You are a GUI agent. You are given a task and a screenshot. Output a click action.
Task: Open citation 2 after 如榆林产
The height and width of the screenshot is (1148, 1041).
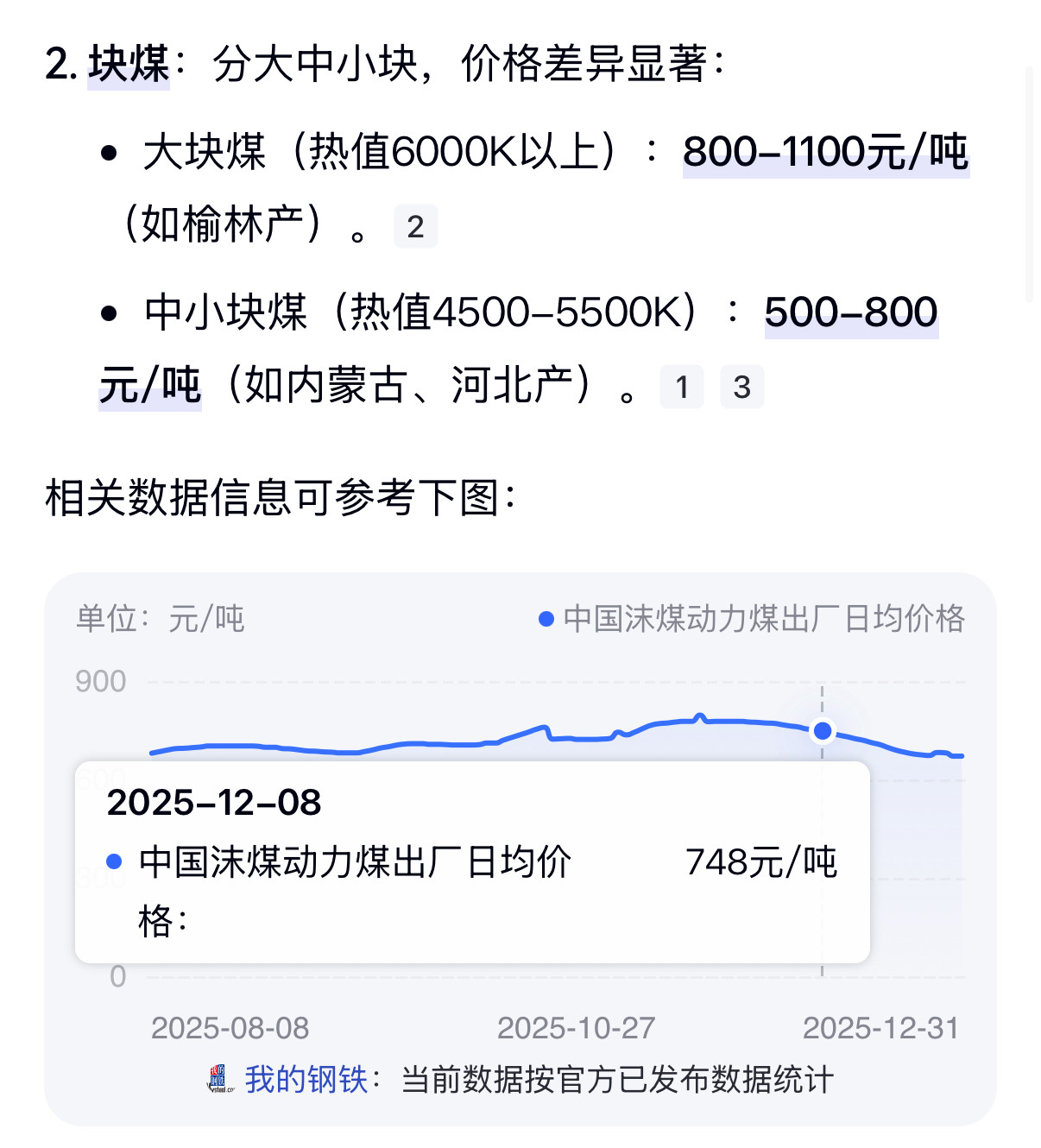point(415,227)
